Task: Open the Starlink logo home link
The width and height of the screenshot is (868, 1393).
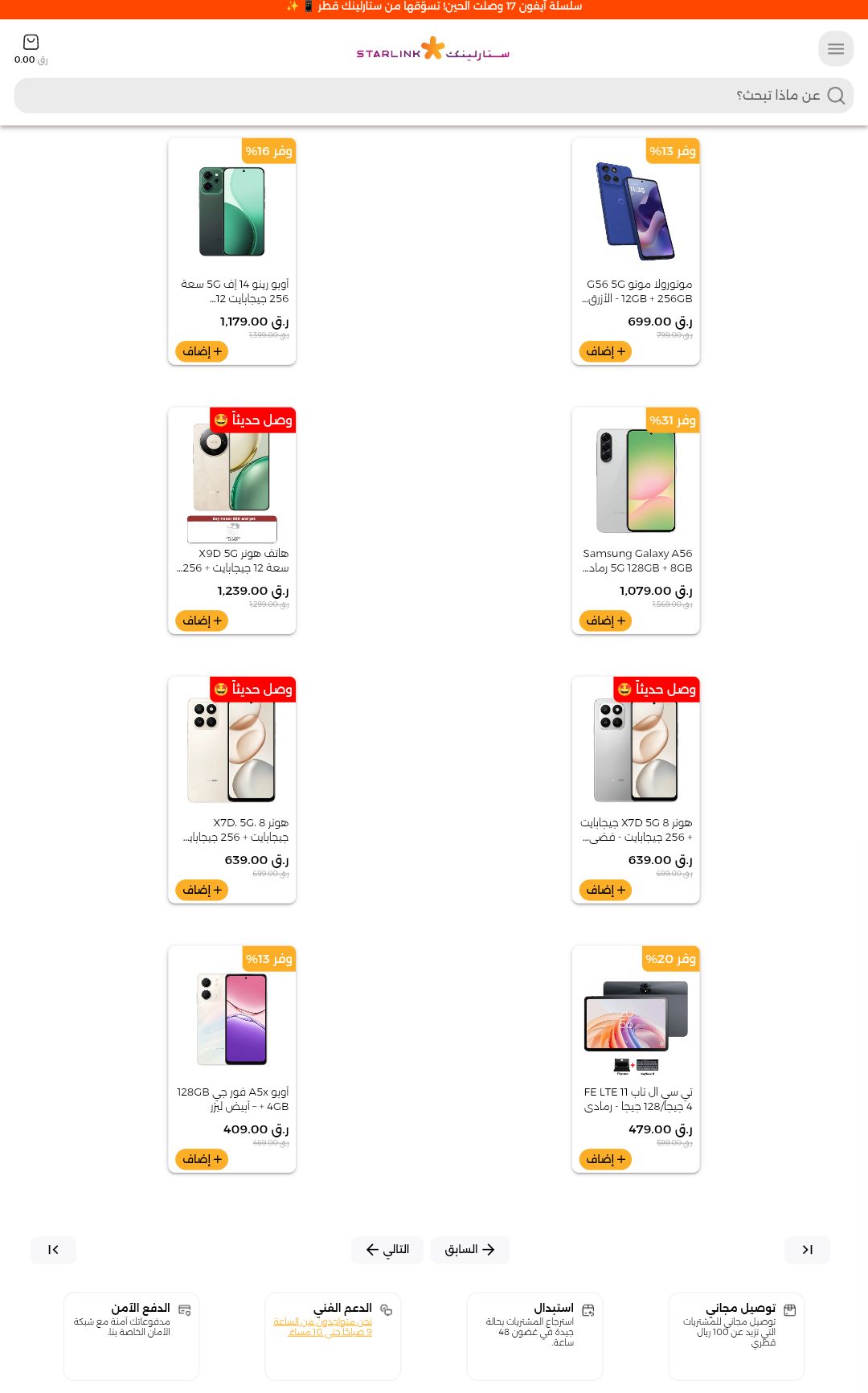Action: coord(433,50)
